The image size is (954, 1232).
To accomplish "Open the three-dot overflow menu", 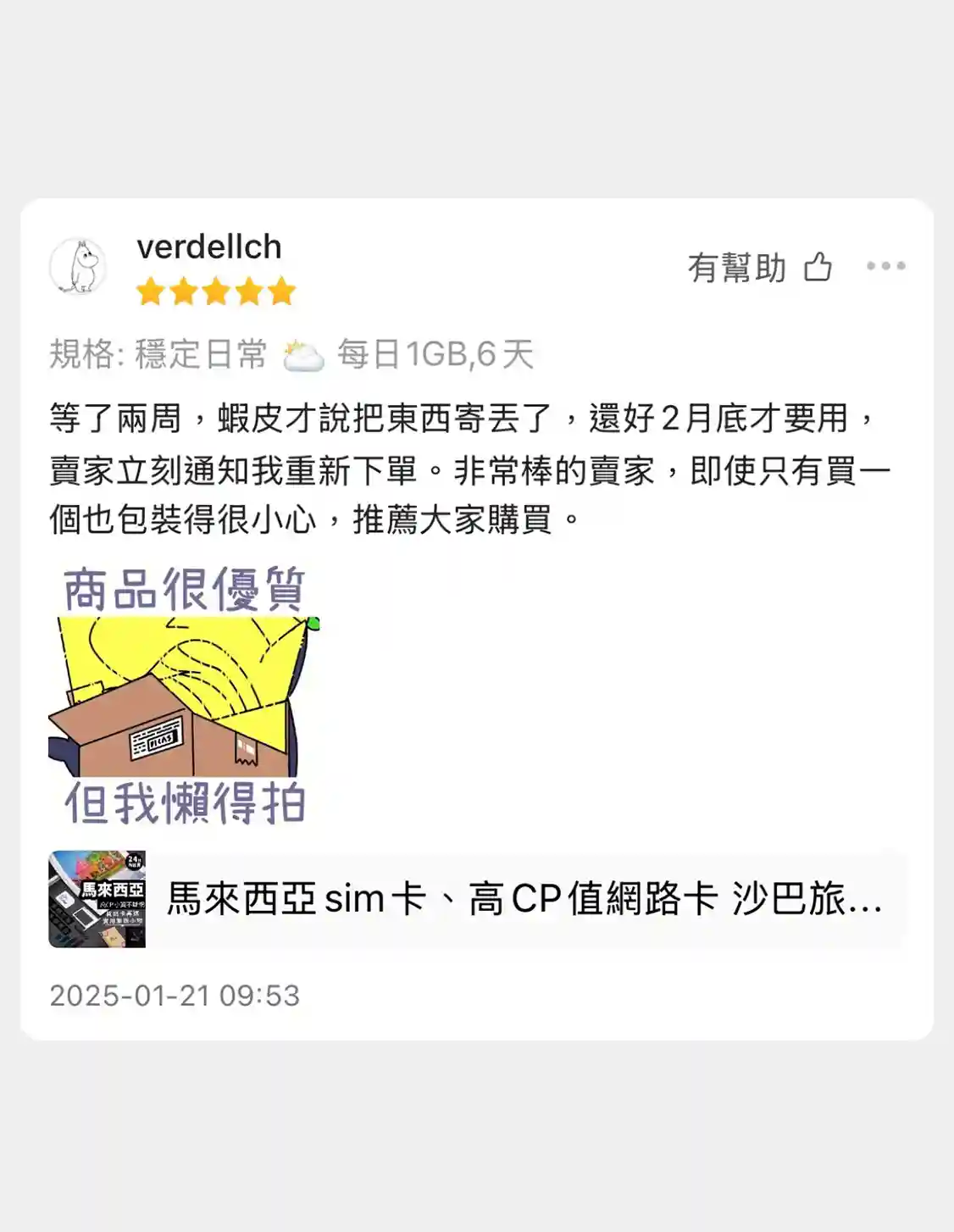I will (885, 266).
